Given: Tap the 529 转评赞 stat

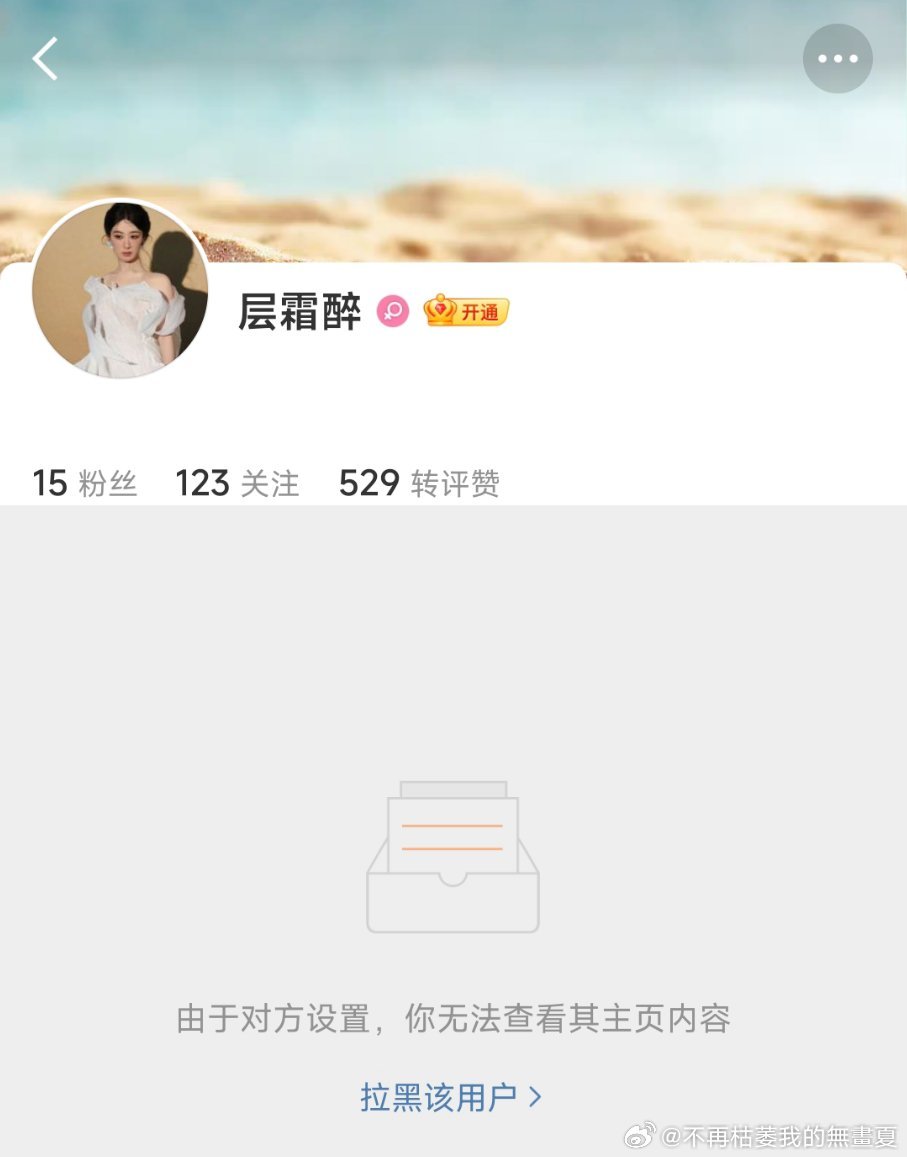Looking at the screenshot, I should point(417,483).
